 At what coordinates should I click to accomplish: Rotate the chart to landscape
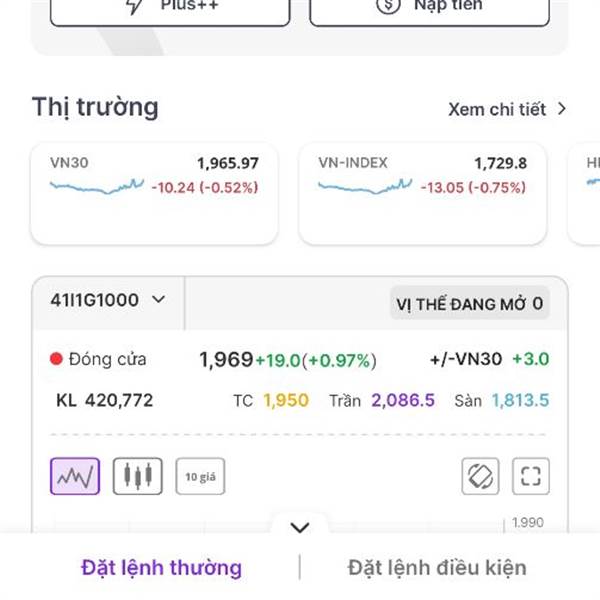[x=480, y=476]
